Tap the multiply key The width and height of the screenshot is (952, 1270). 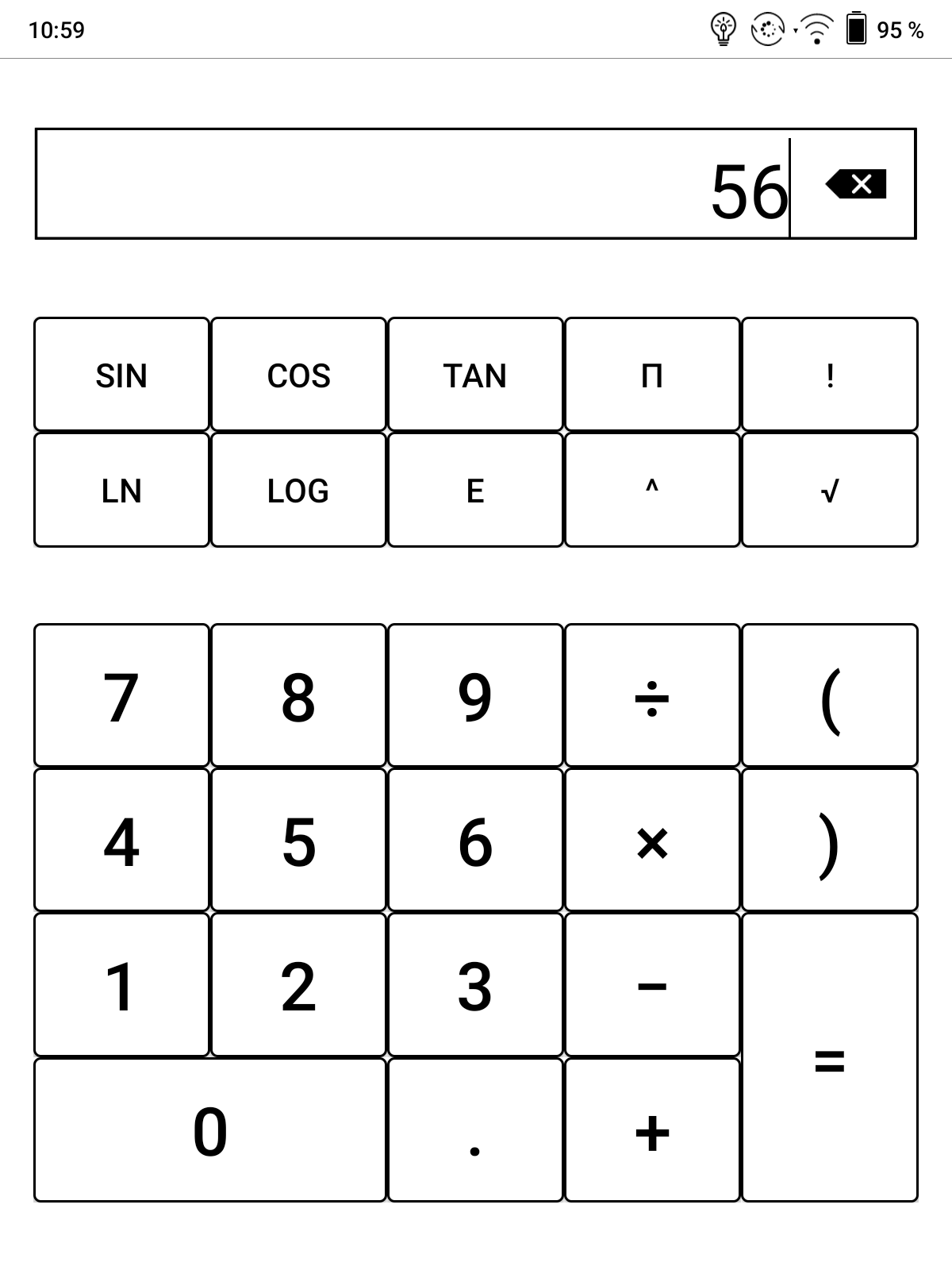coord(652,840)
